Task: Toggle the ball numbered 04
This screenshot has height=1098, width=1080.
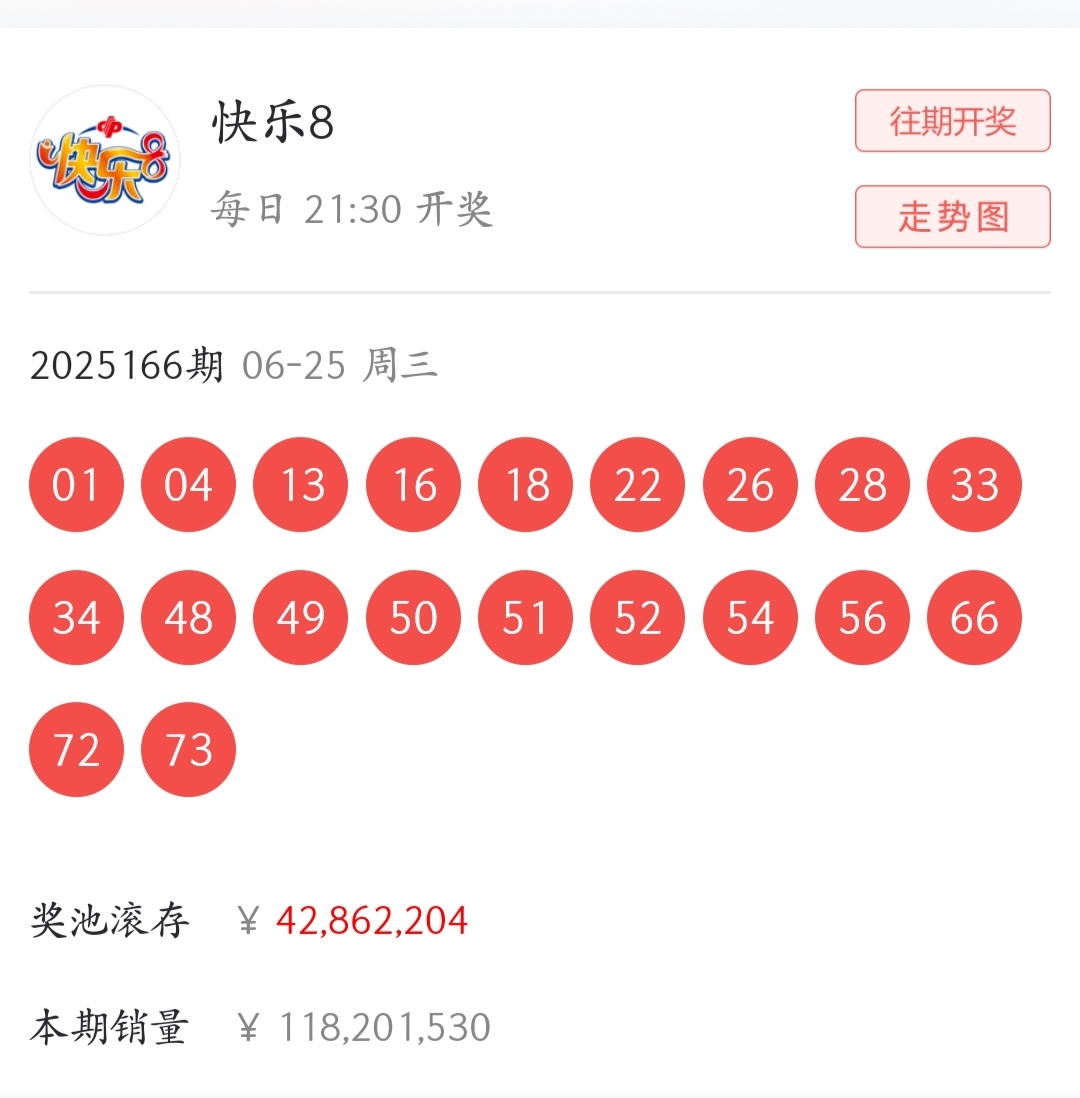Action: click(188, 484)
